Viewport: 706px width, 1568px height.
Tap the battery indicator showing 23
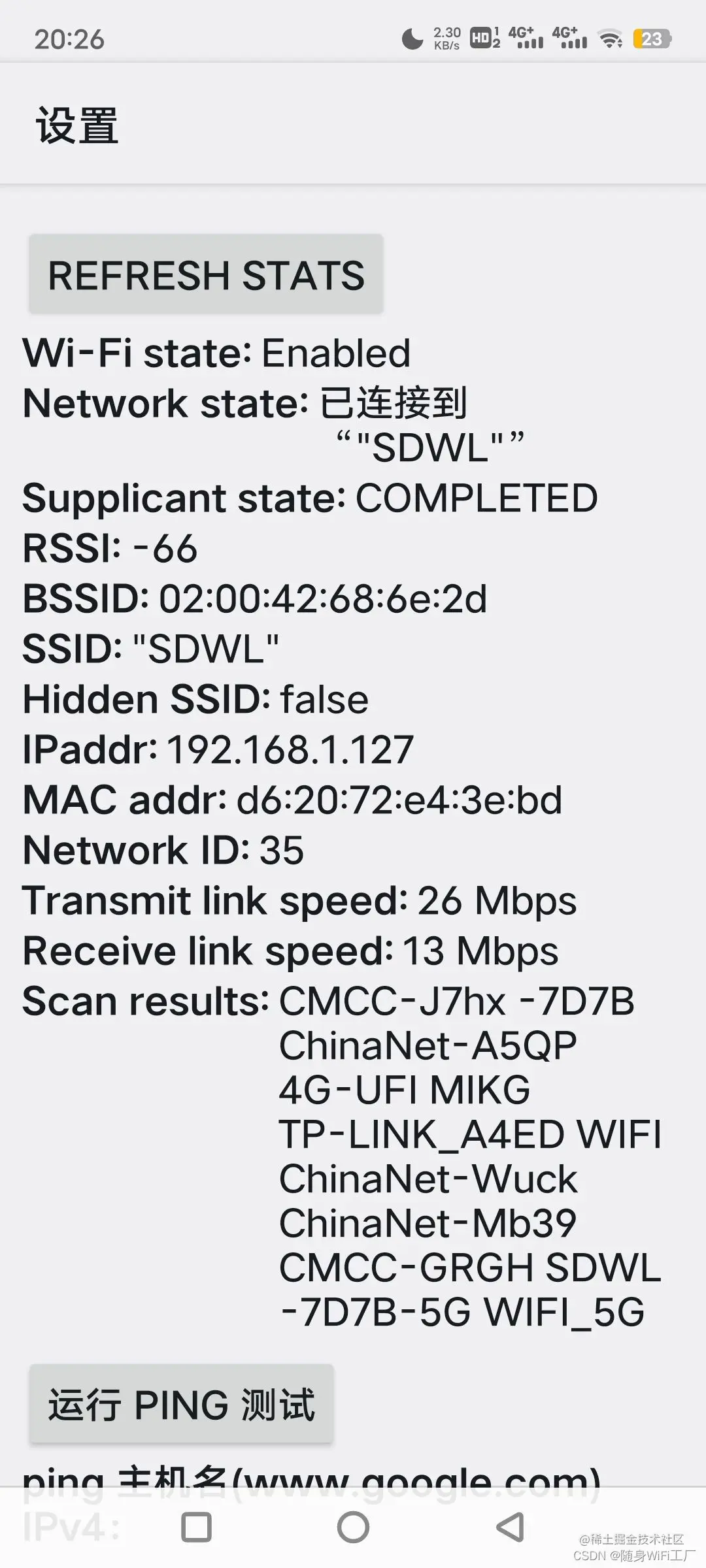[650, 39]
